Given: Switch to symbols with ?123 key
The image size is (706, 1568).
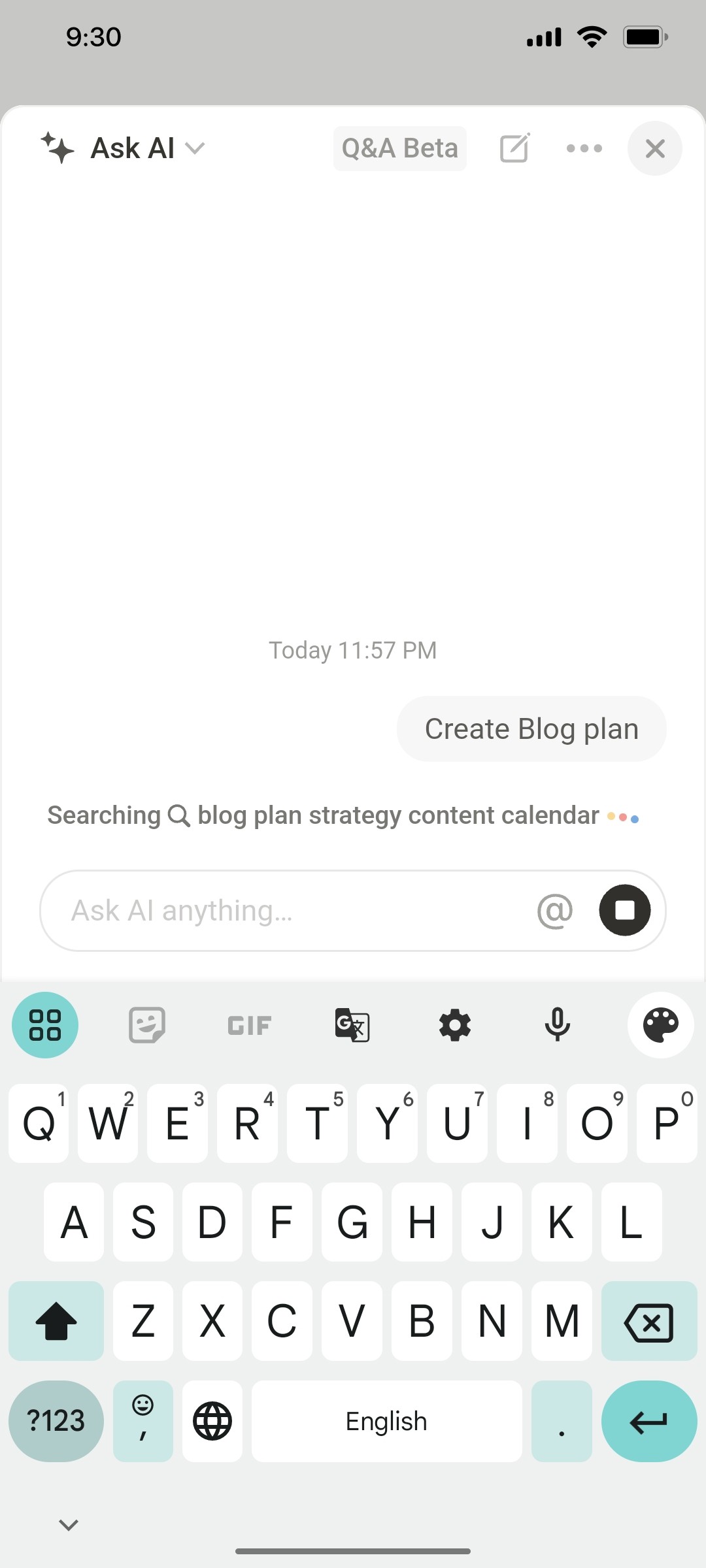Looking at the screenshot, I should click(56, 1422).
